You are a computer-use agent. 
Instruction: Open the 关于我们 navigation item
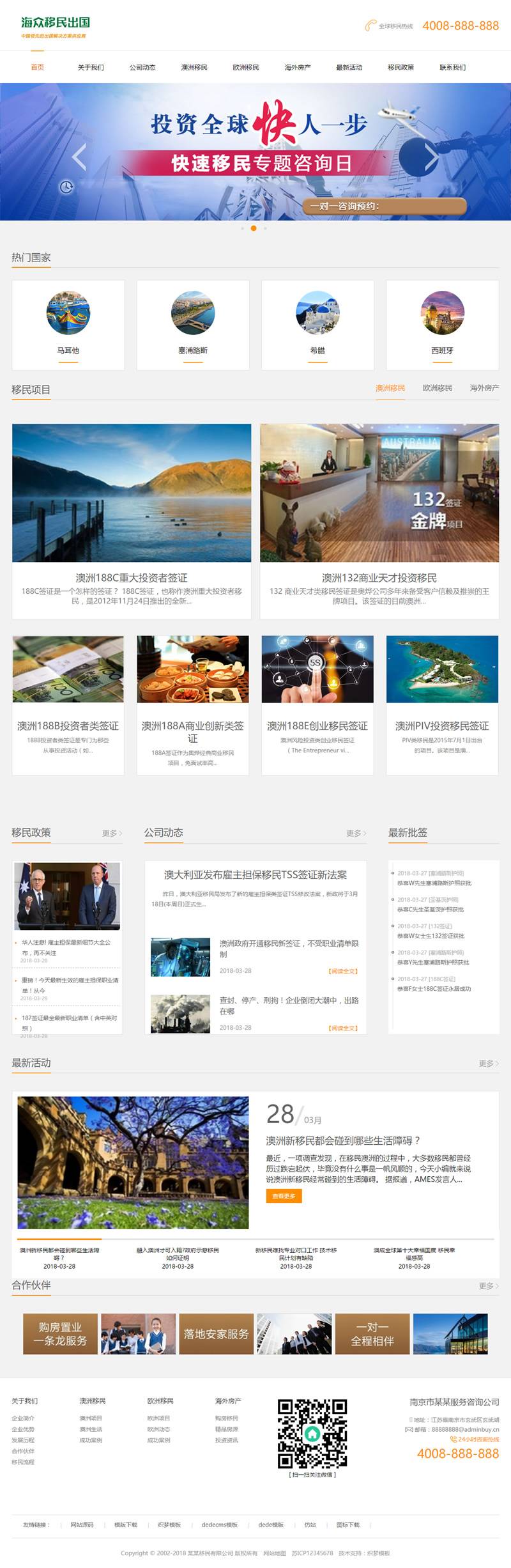click(x=91, y=67)
